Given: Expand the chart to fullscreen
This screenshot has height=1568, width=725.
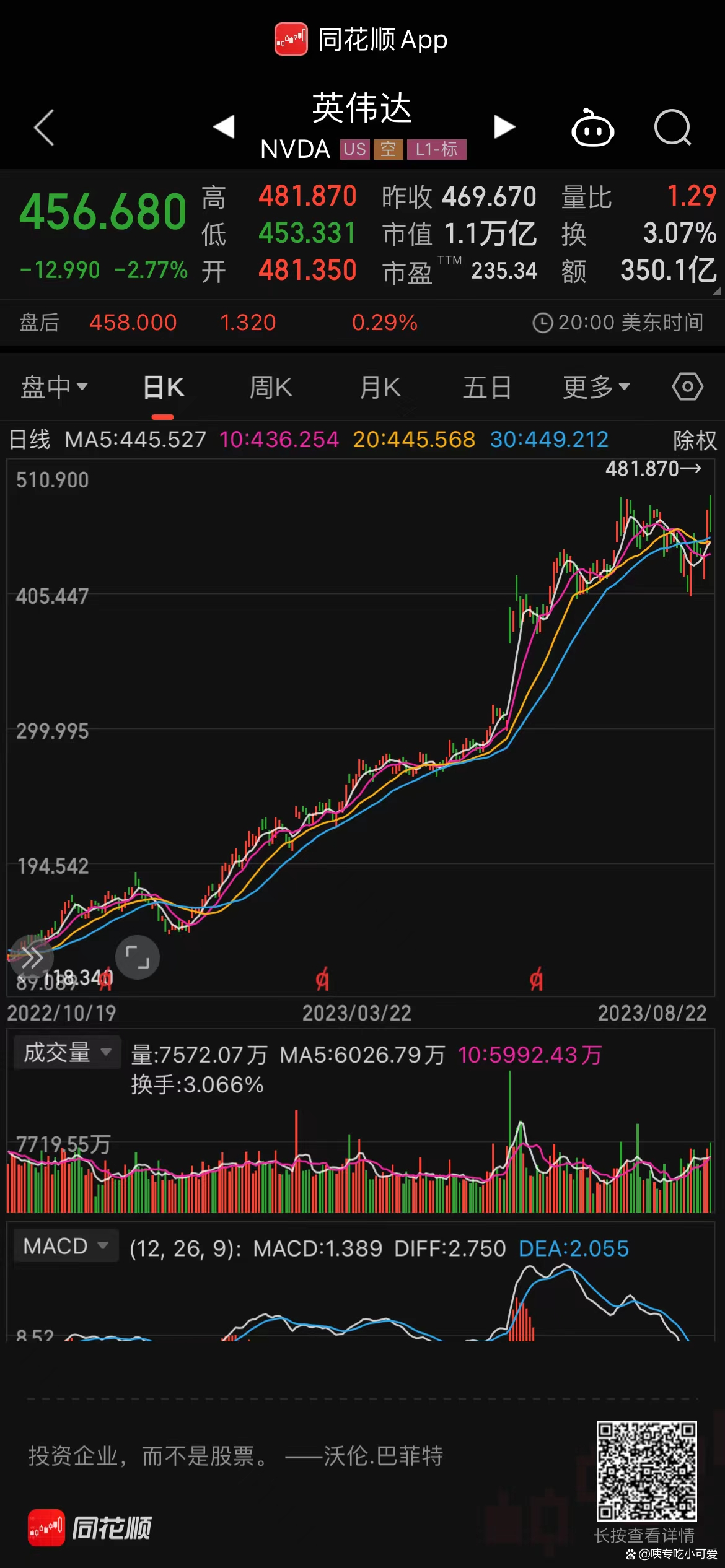Looking at the screenshot, I should [x=137, y=957].
